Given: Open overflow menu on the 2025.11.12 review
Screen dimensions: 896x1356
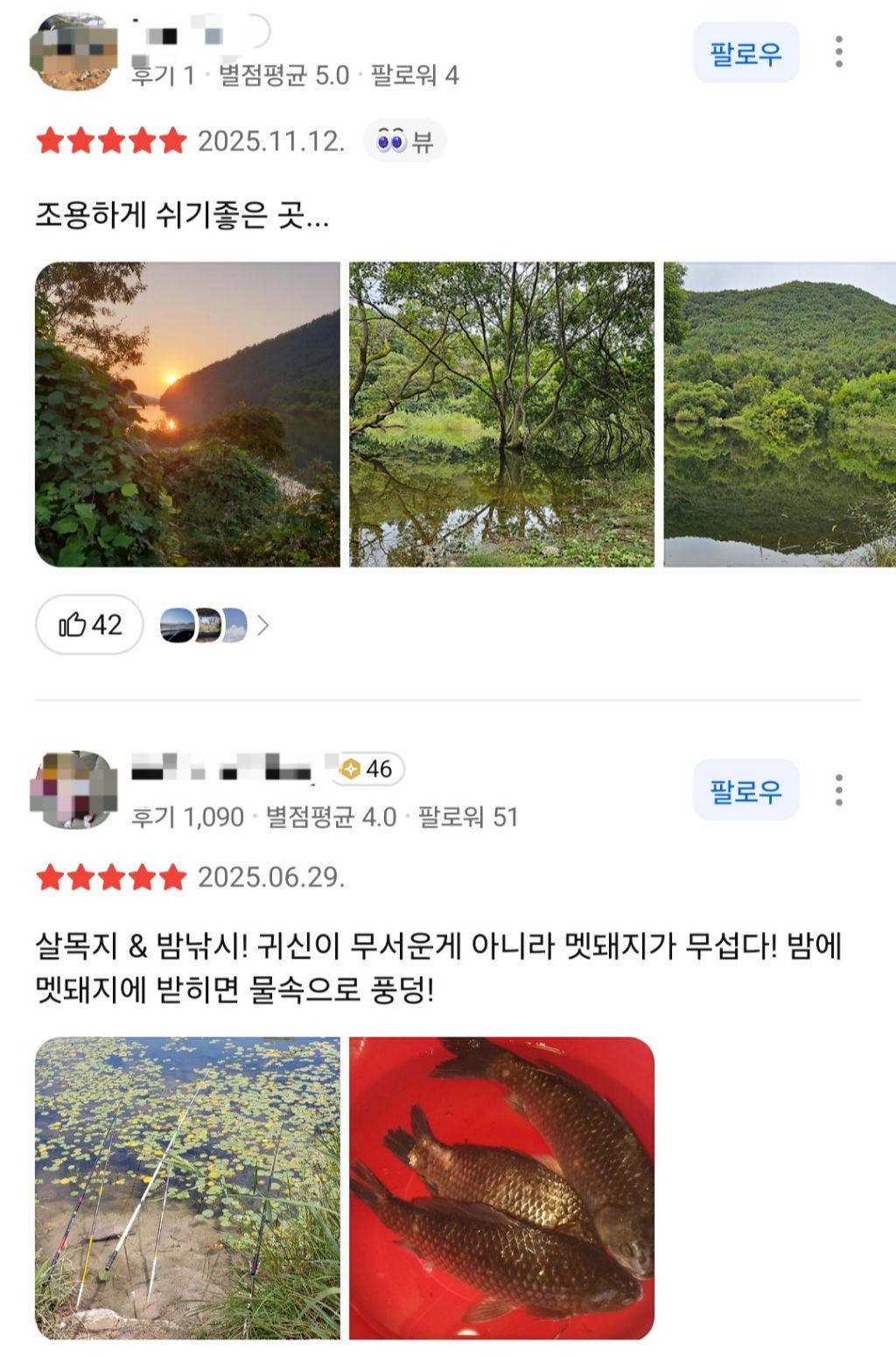Looking at the screenshot, I should pyautogui.click(x=838, y=53).
